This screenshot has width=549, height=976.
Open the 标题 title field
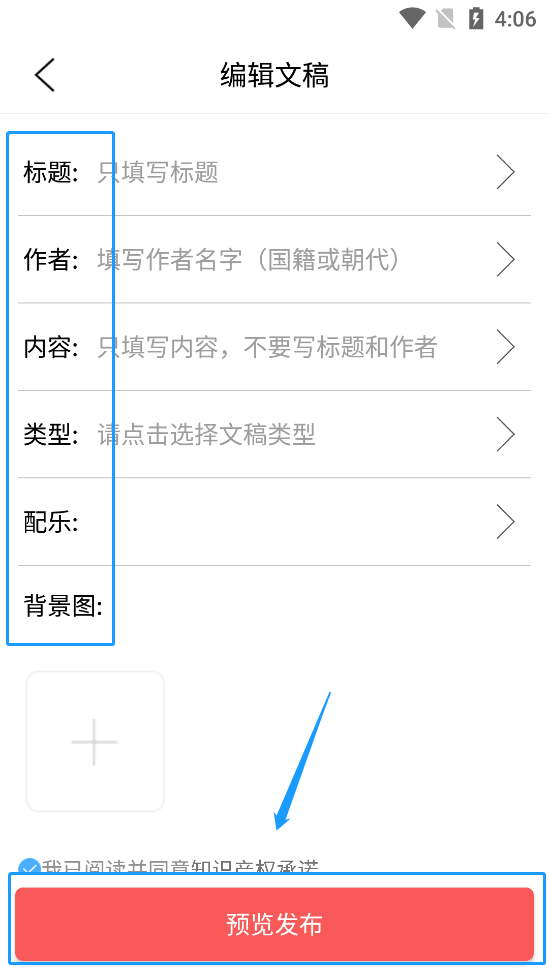(x=274, y=172)
